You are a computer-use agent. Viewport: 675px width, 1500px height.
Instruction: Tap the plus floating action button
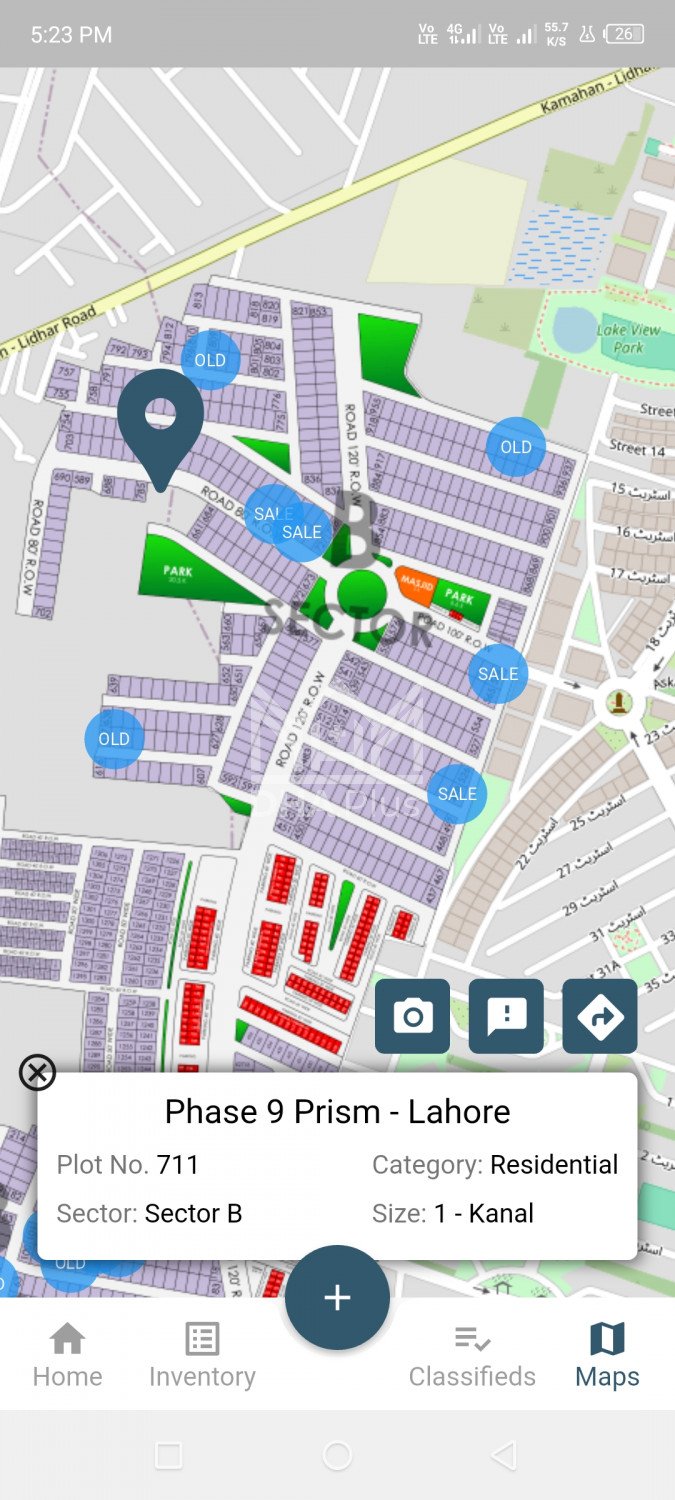337,1297
